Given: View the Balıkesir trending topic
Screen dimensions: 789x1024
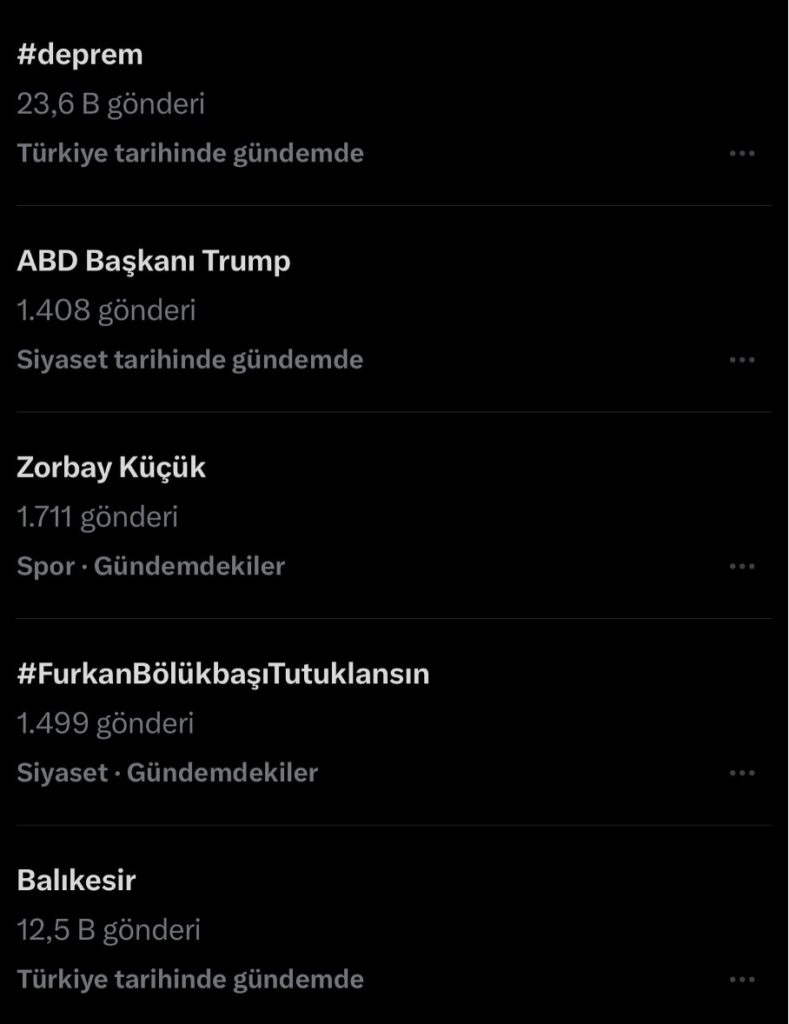Looking at the screenshot, I should point(76,881).
